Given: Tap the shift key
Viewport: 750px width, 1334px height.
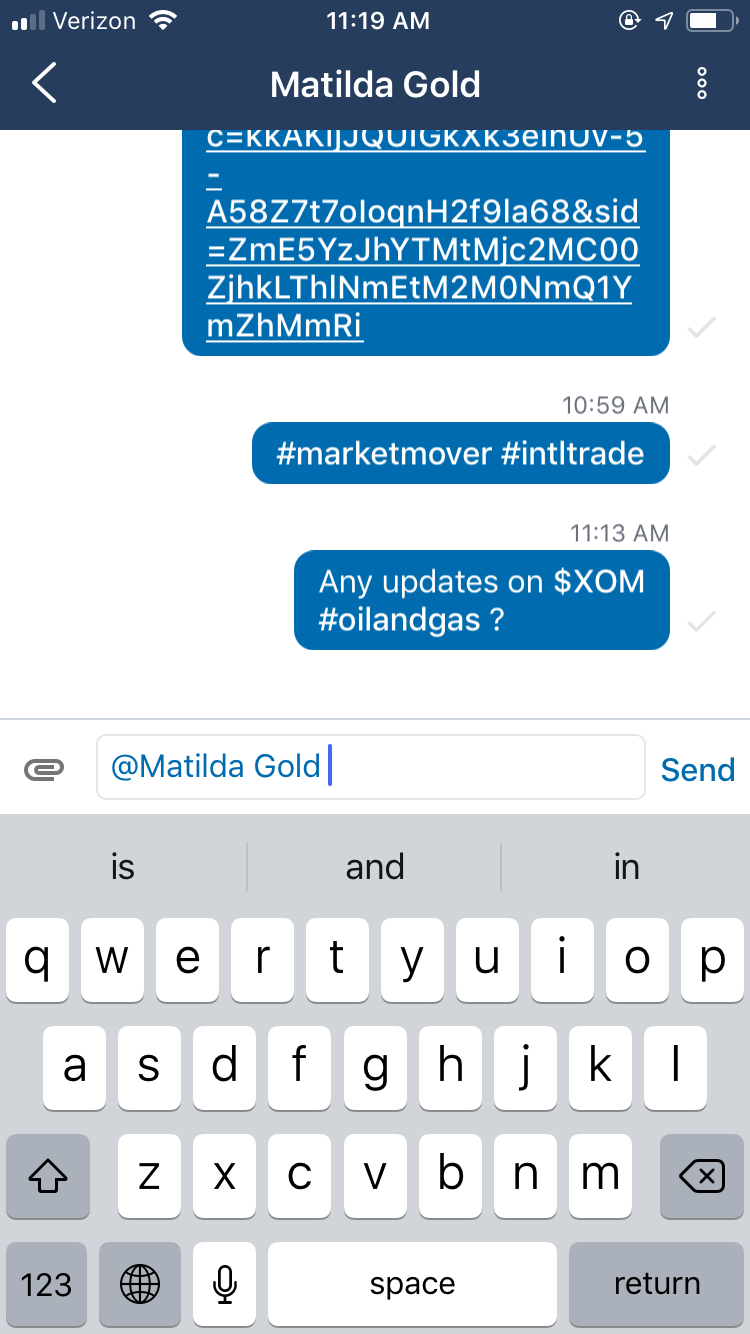Looking at the screenshot, I should point(48,1175).
